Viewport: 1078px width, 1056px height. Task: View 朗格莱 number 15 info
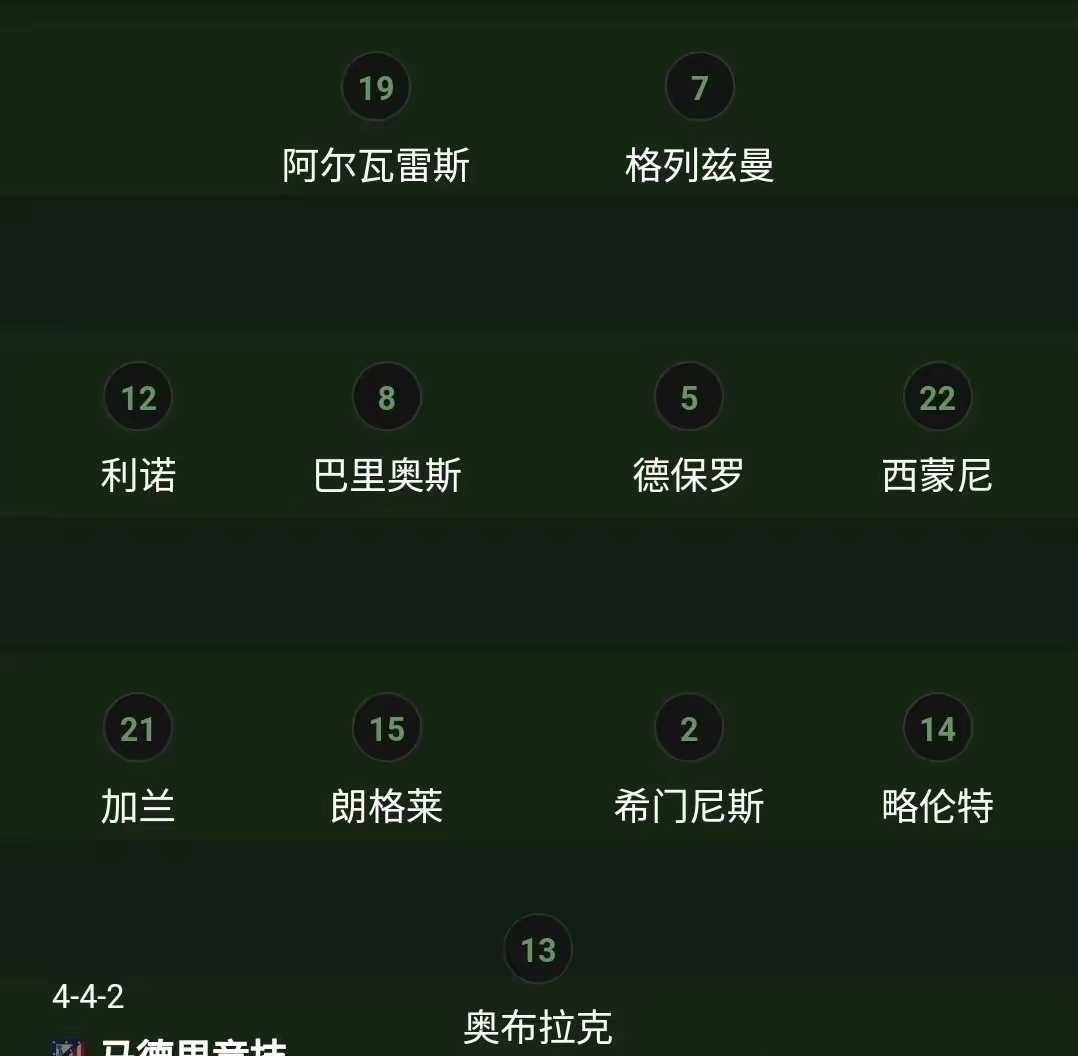pyautogui.click(x=387, y=729)
